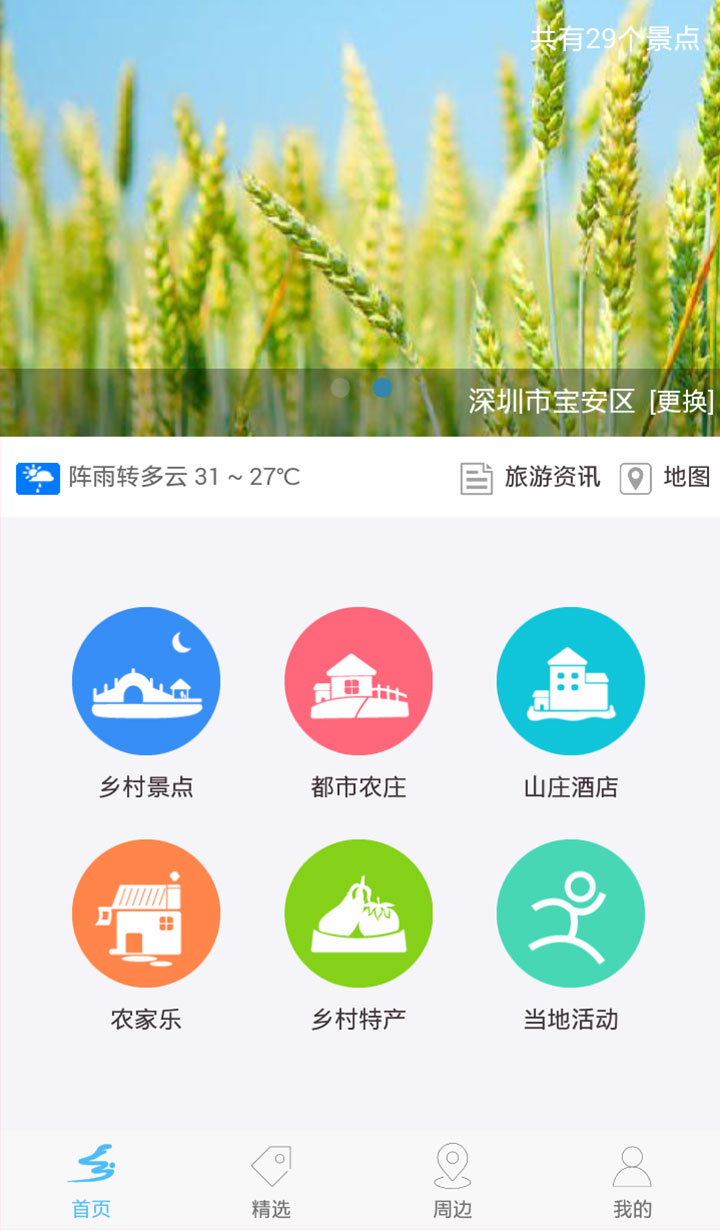
Task: Click the wheat field banner image
Action: coord(360,200)
